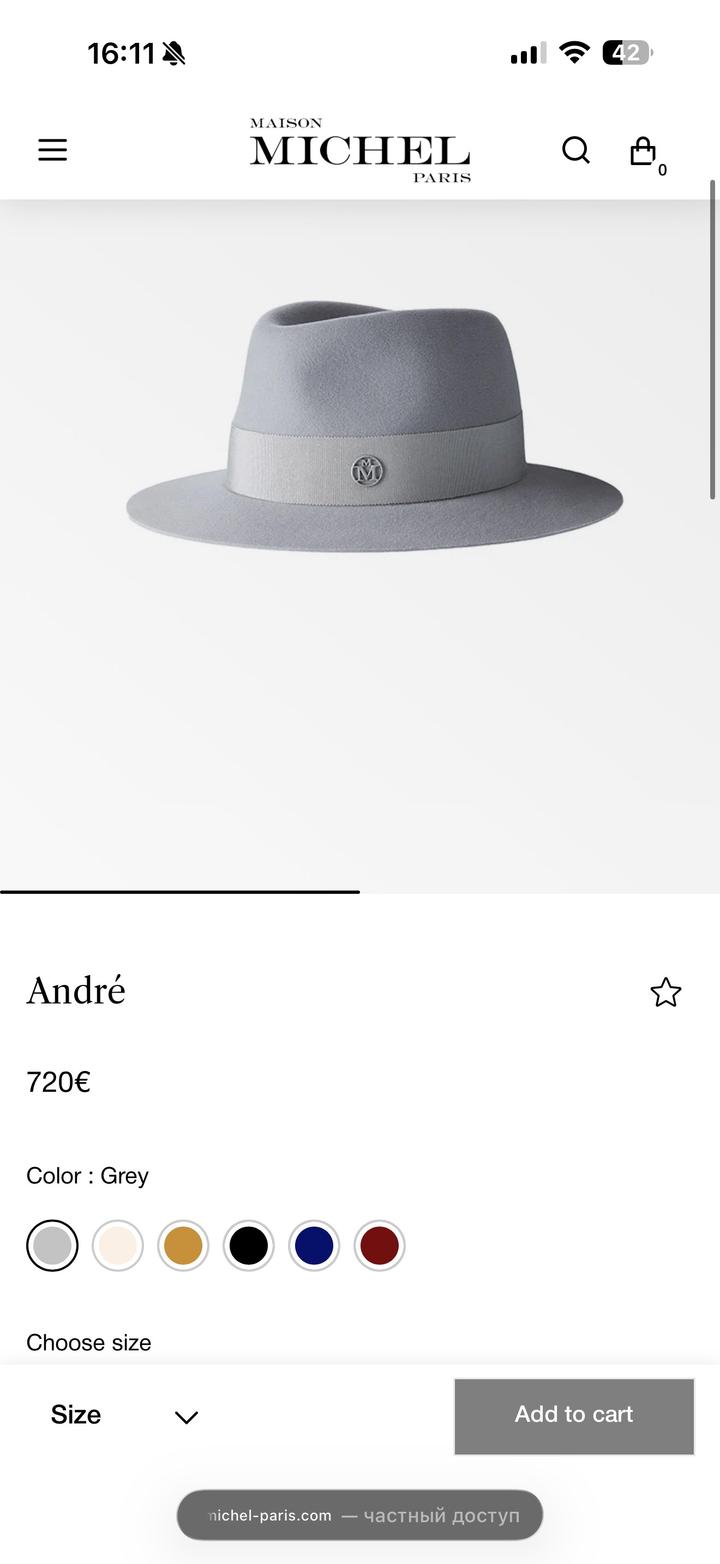Add André to favorites with star
The image size is (720, 1564).
pos(666,993)
